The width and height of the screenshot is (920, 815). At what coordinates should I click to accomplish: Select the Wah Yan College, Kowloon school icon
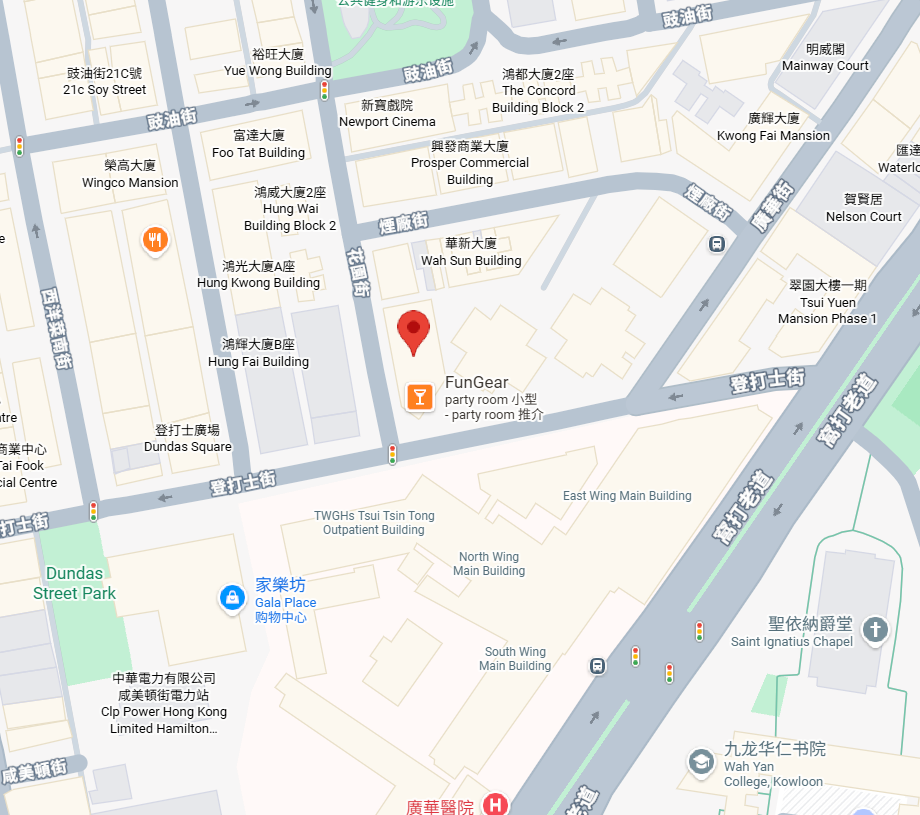pyautogui.click(x=701, y=763)
